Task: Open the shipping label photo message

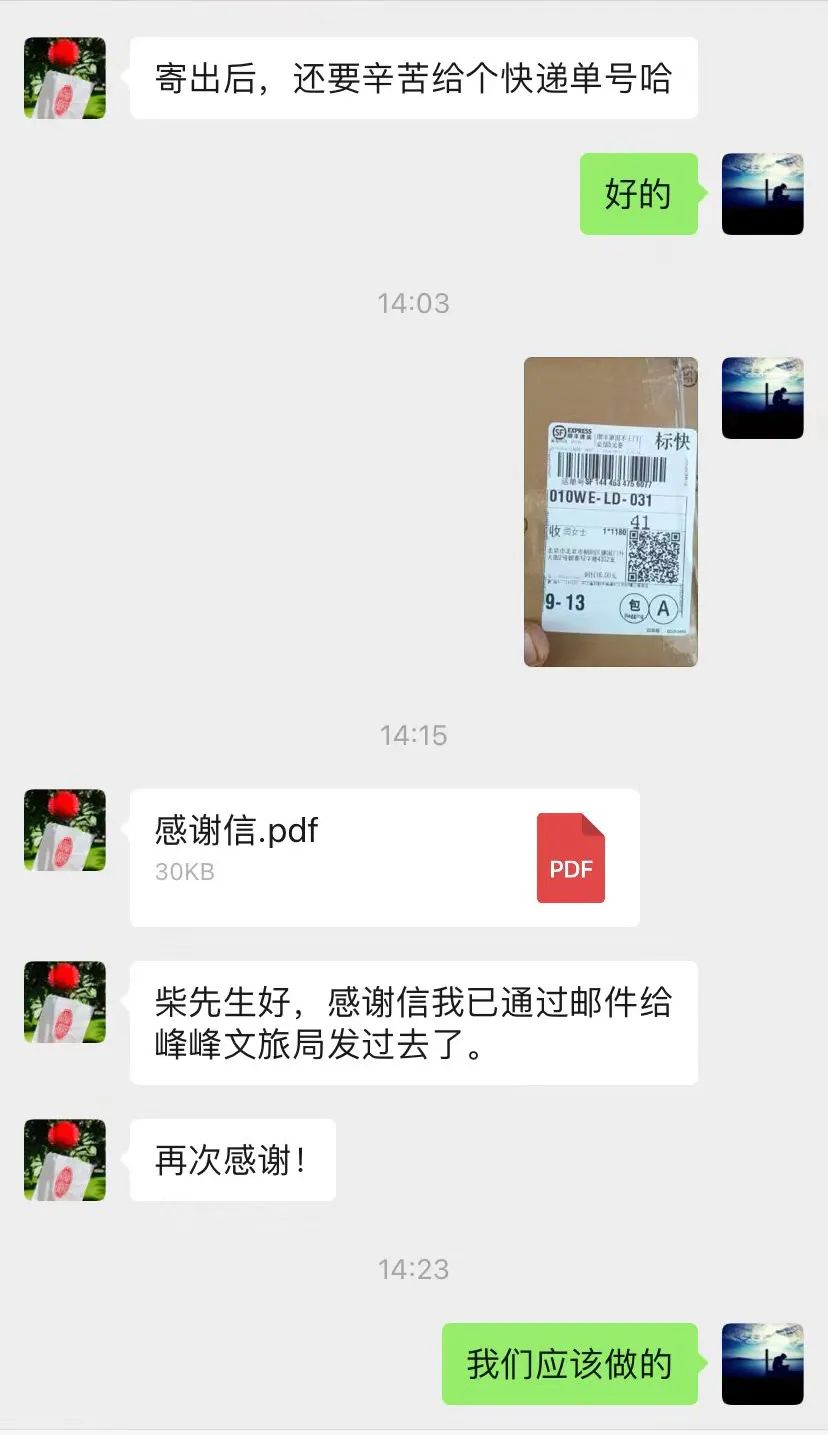Action: coord(610,512)
